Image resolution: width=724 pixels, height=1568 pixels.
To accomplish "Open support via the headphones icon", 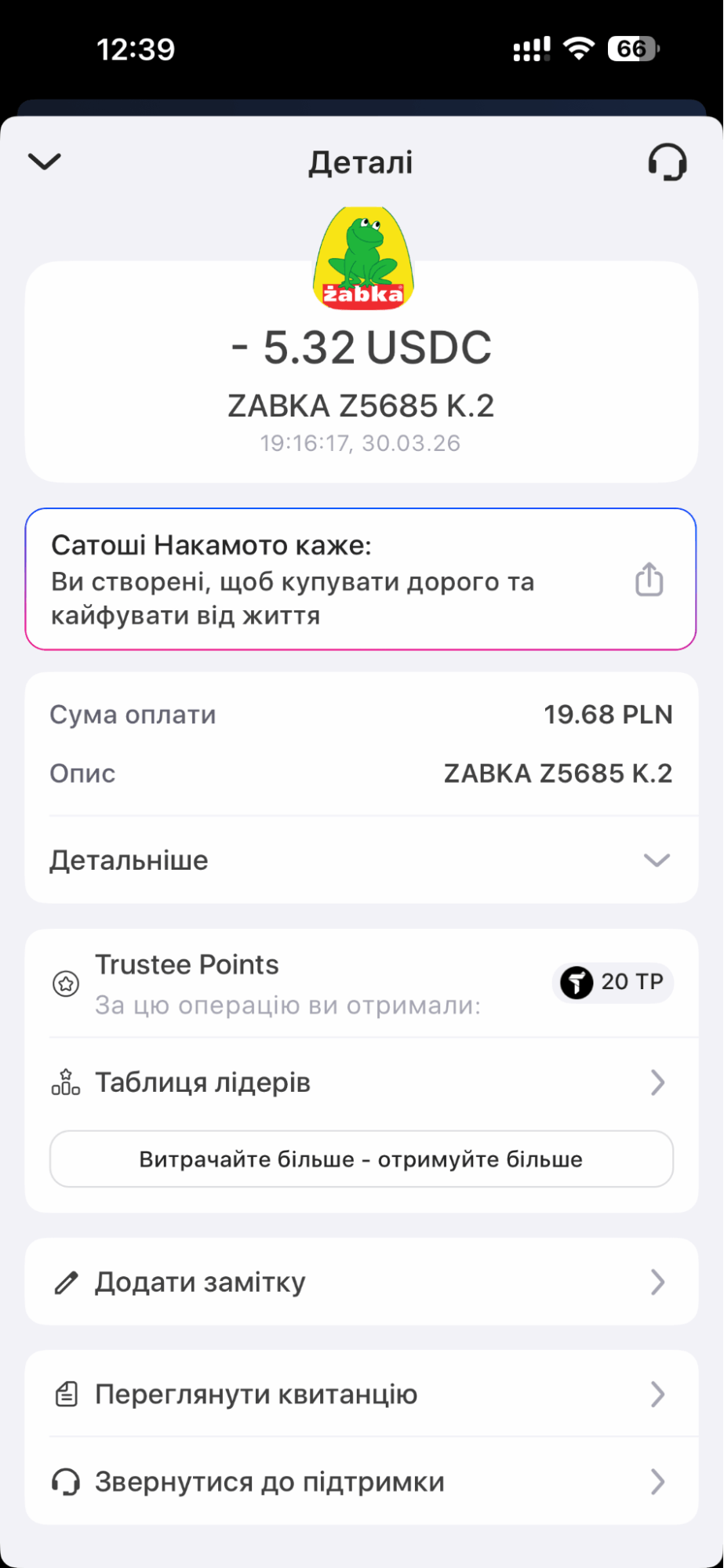I will click(667, 162).
